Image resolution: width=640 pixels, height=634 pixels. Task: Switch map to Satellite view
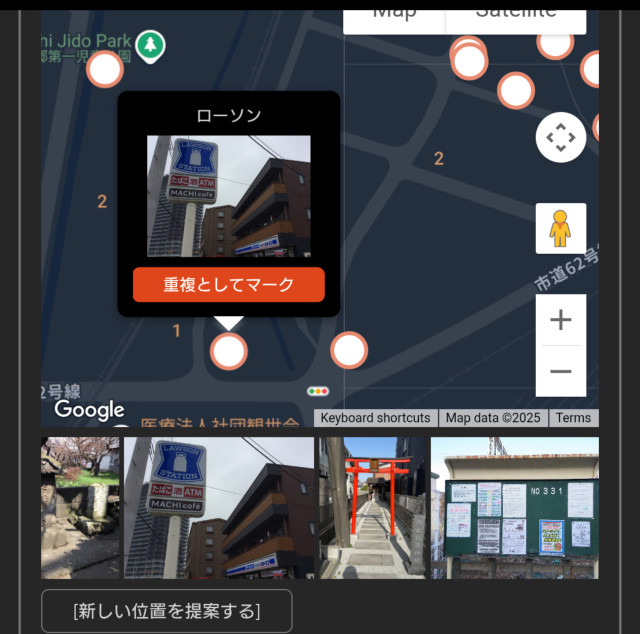tap(515, 14)
